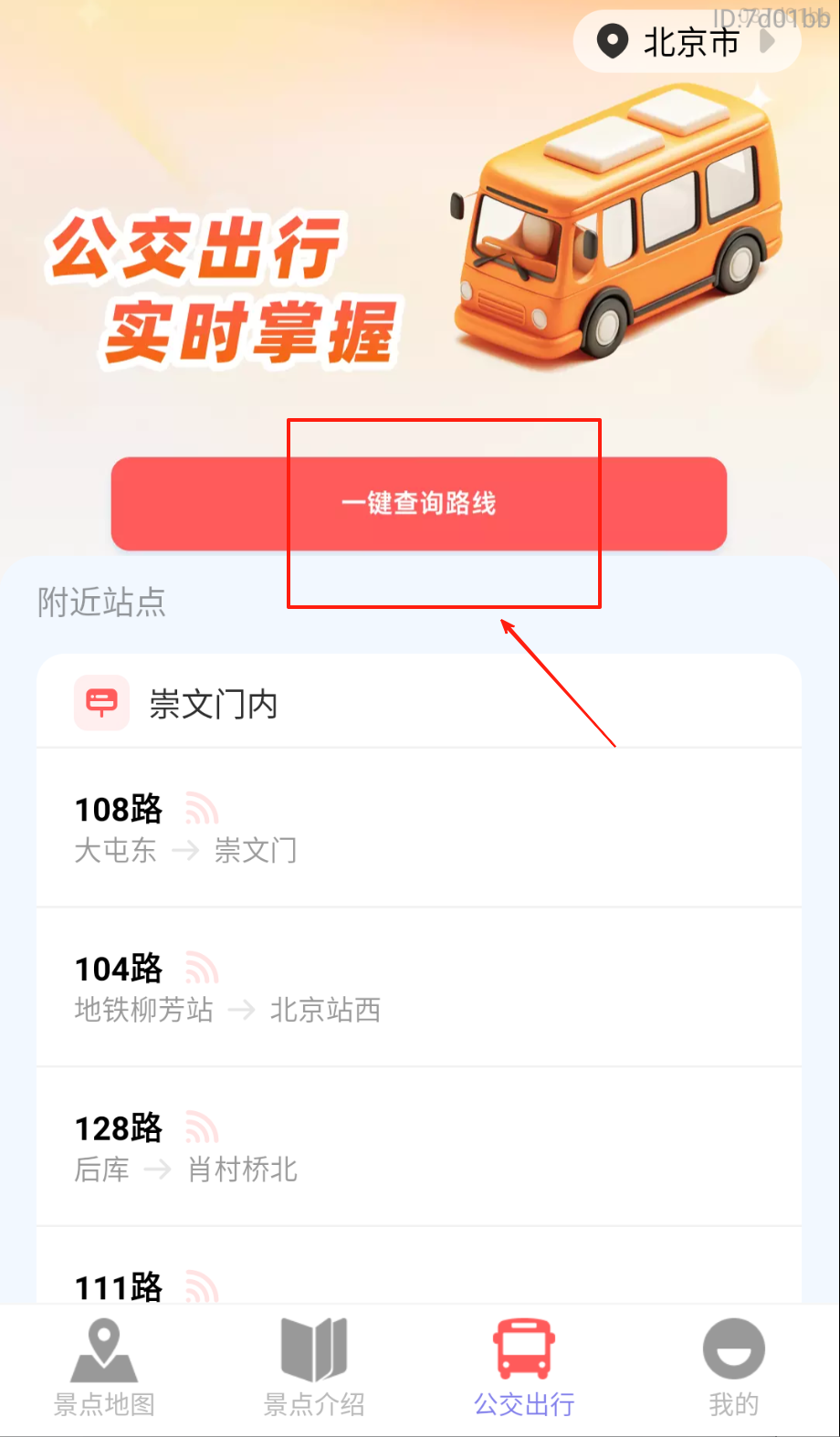
Task: Open bus route 108路
Action: click(x=418, y=828)
